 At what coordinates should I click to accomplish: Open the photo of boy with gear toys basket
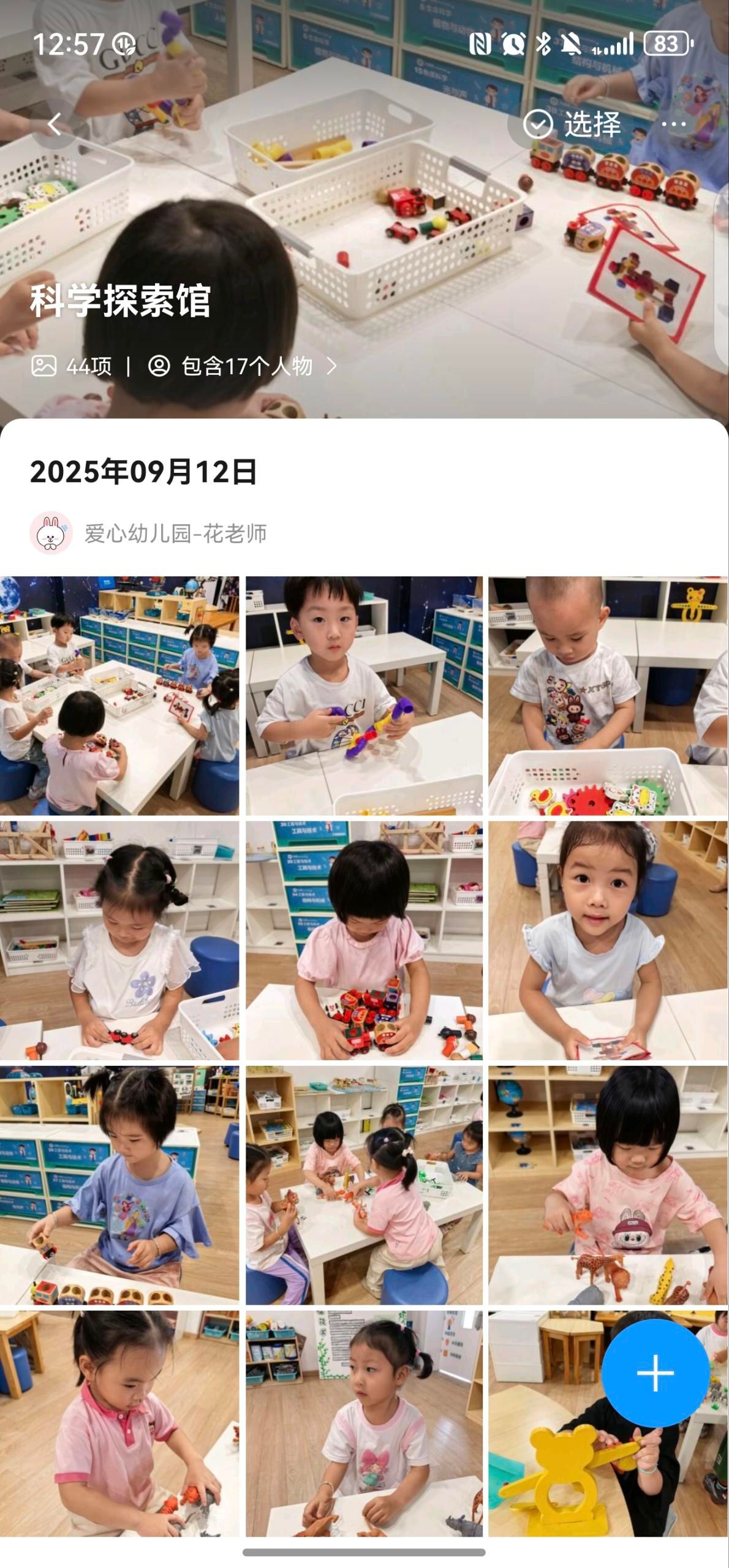[608, 695]
